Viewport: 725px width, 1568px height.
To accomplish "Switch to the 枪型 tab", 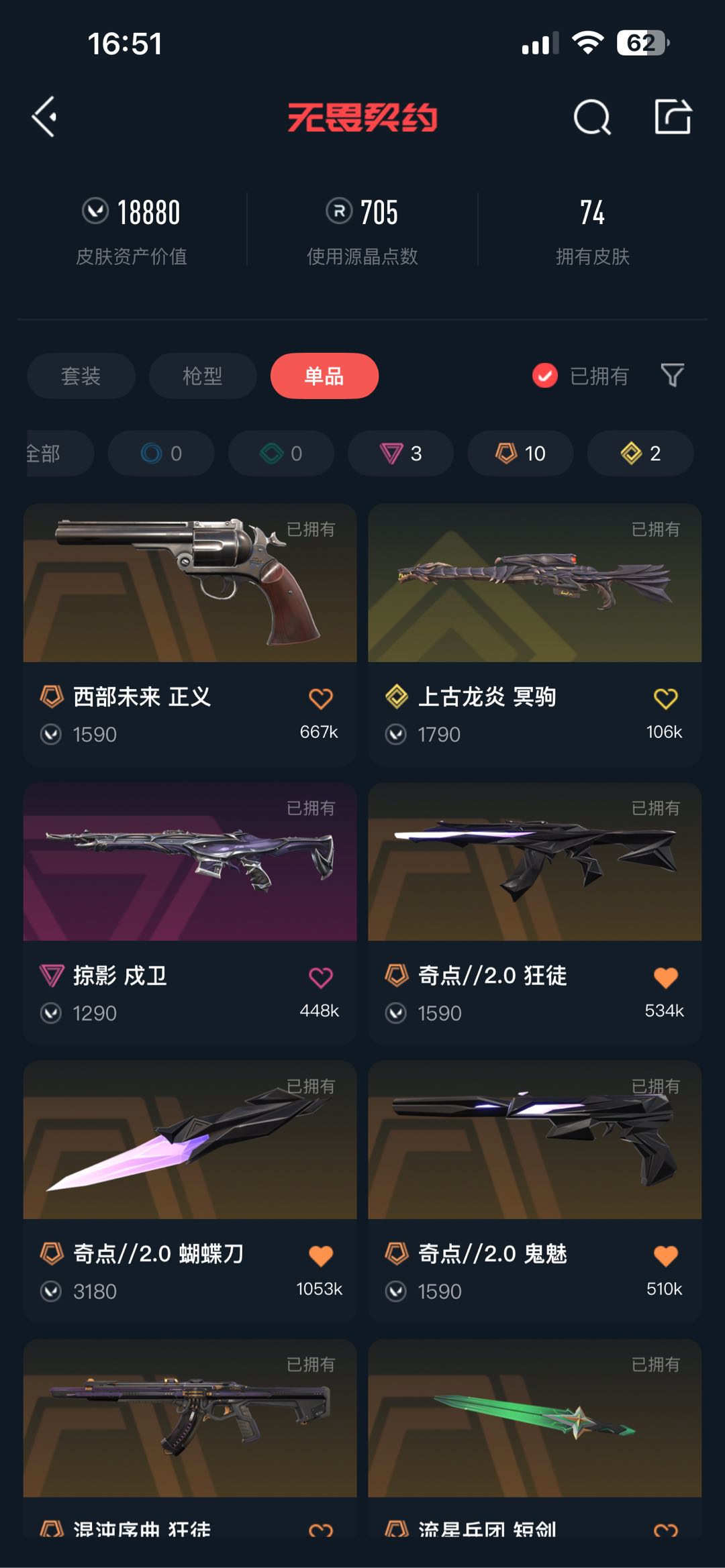I will 202,376.
